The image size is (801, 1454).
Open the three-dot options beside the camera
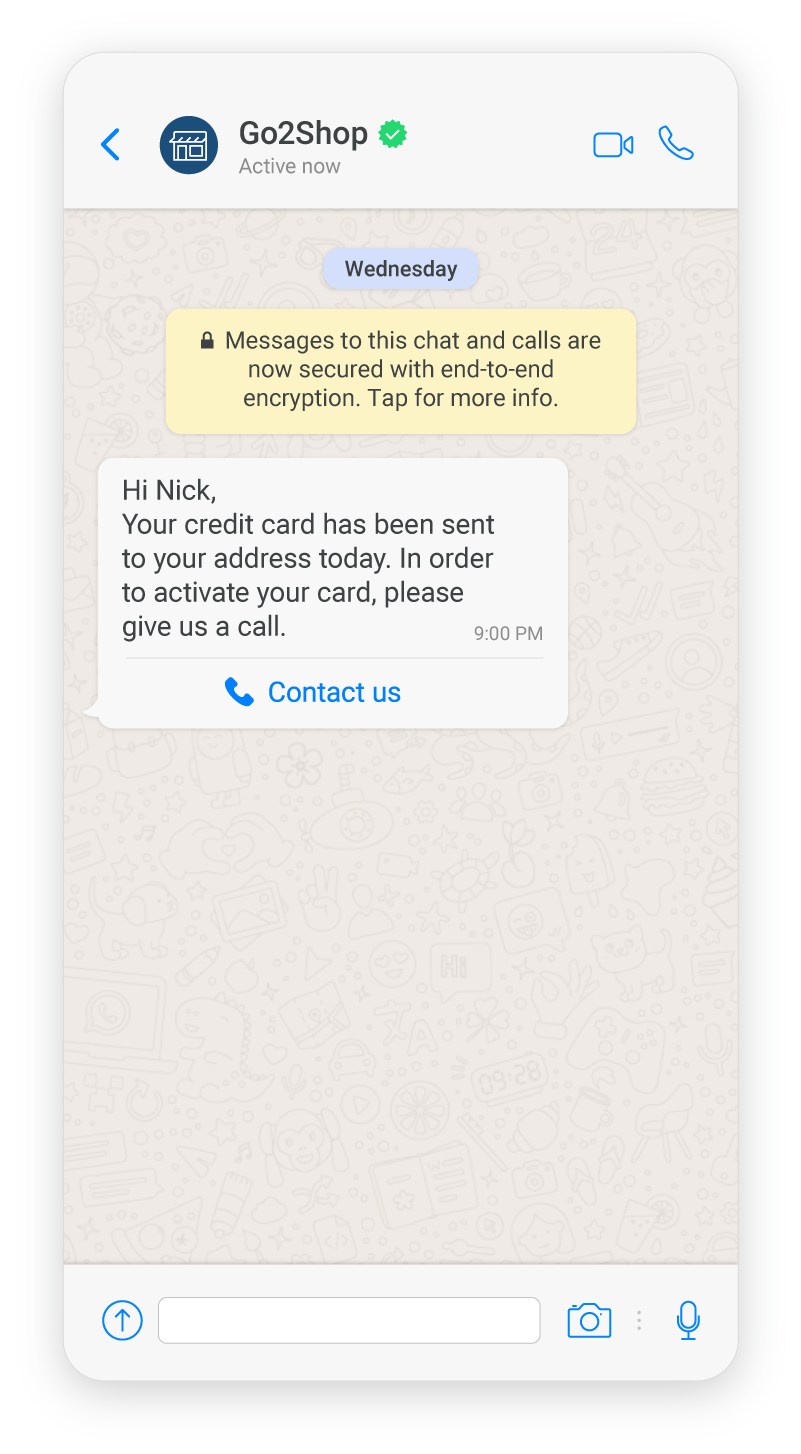[639, 1321]
